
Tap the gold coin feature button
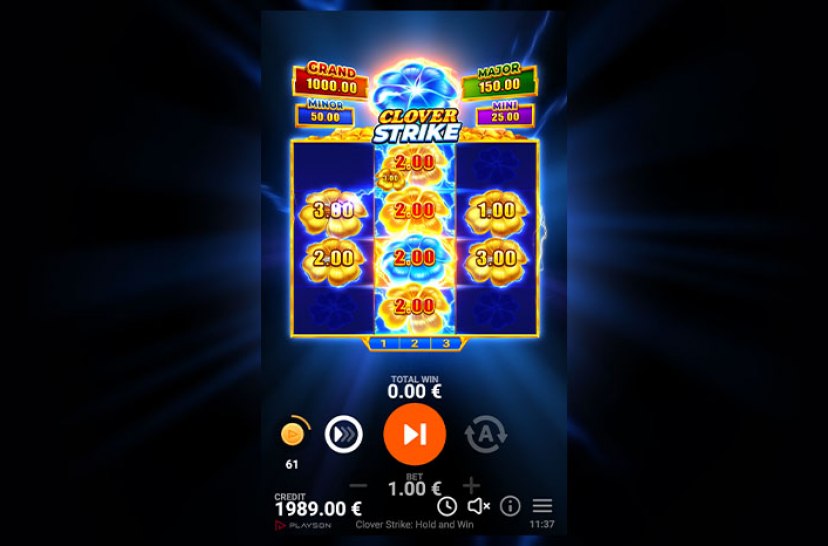click(x=292, y=434)
